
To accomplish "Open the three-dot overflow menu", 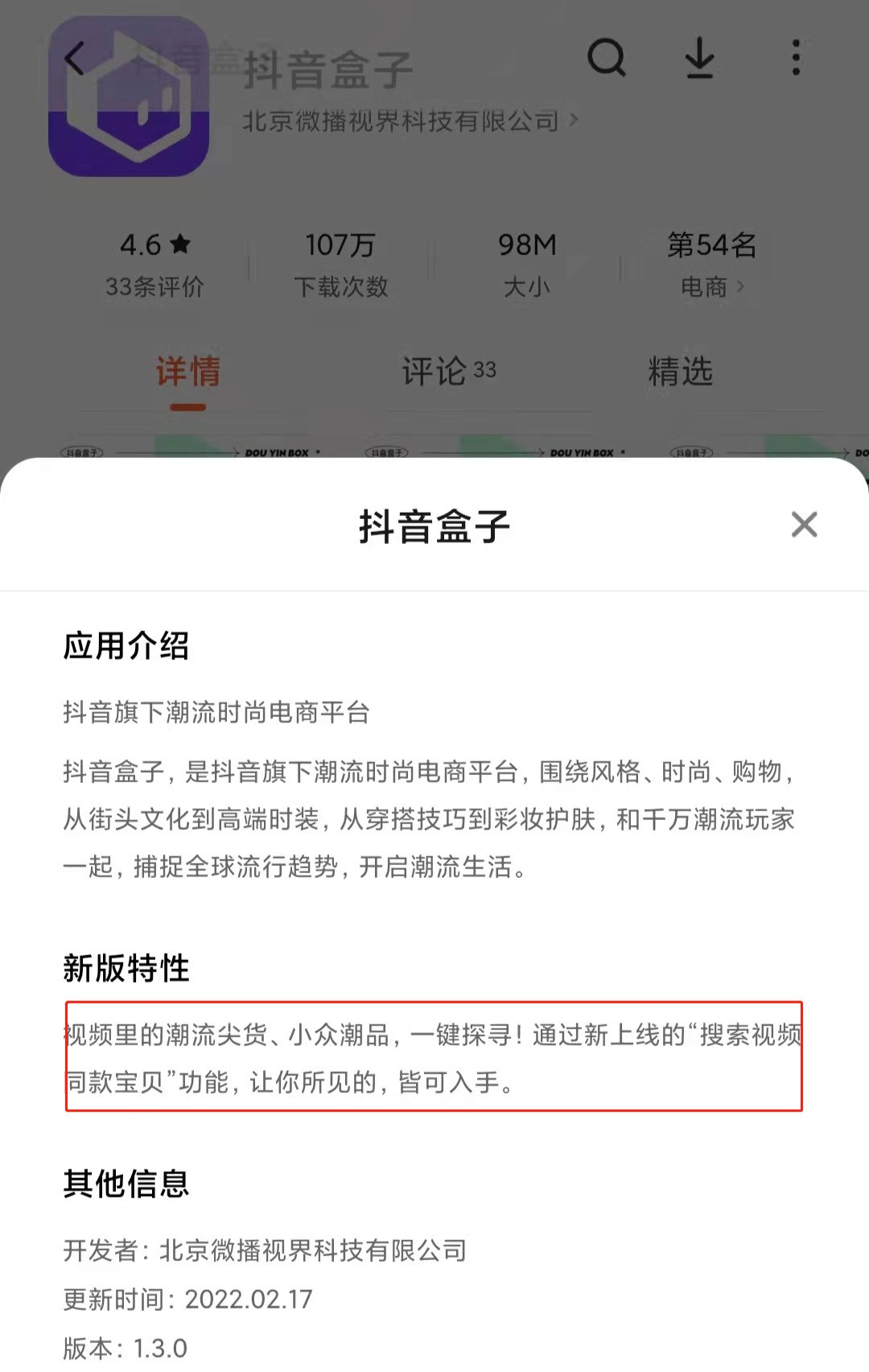I will 796,58.
